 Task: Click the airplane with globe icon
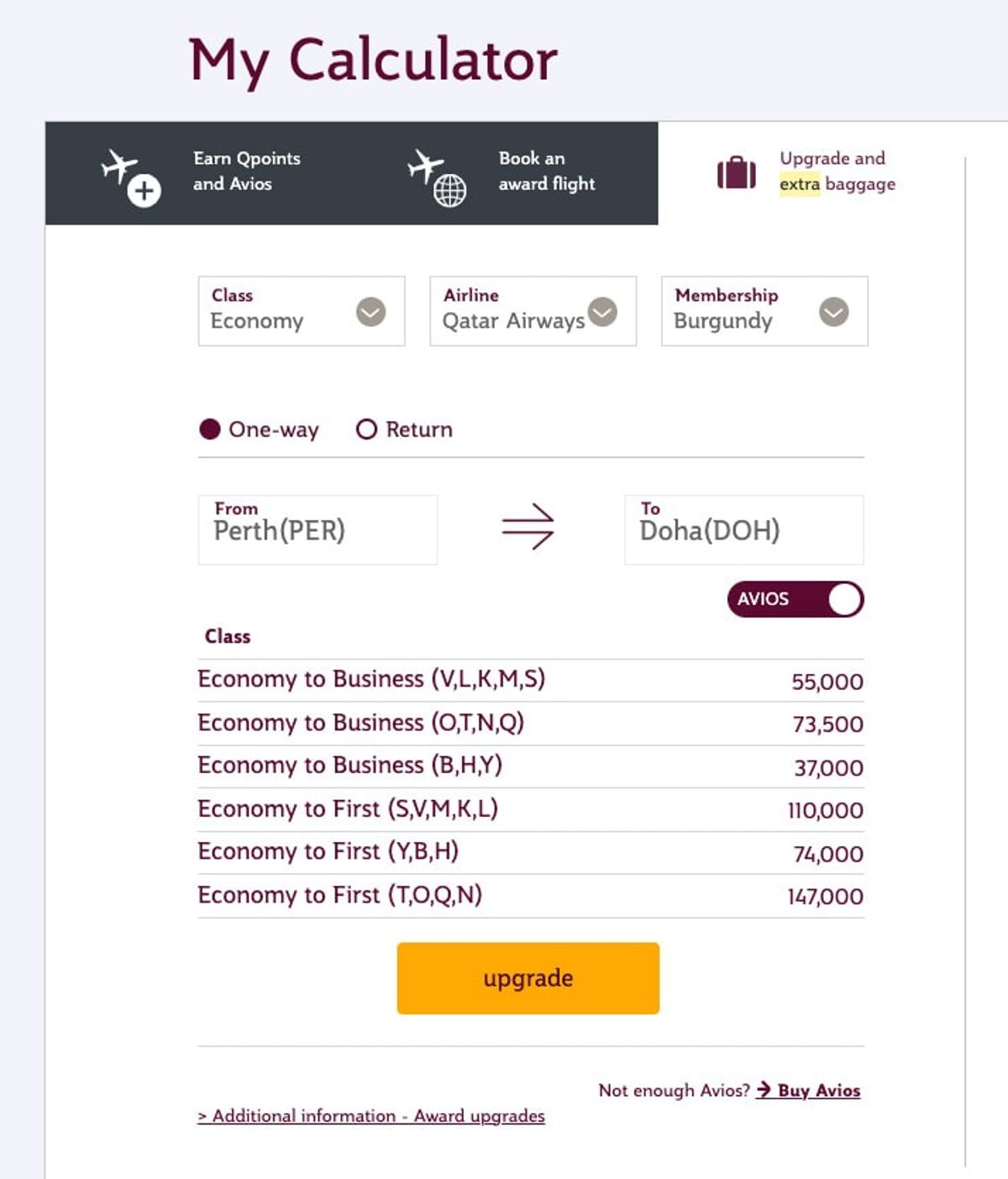click(x=437, y=174)
